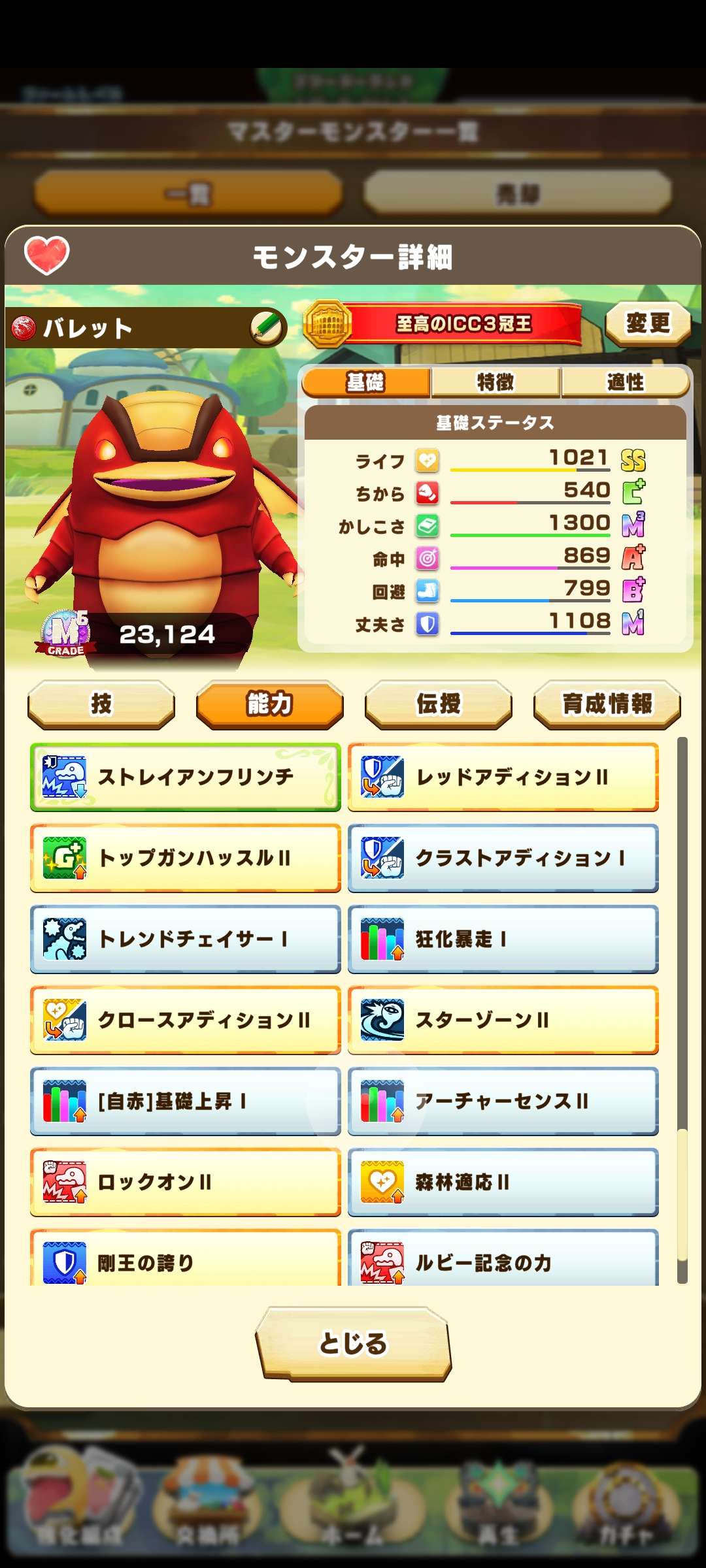Edit the monster name バレット
Image resolution: width=706 pixels, height=1568 pixels.
pyautogui.click(x=268, y=327)
